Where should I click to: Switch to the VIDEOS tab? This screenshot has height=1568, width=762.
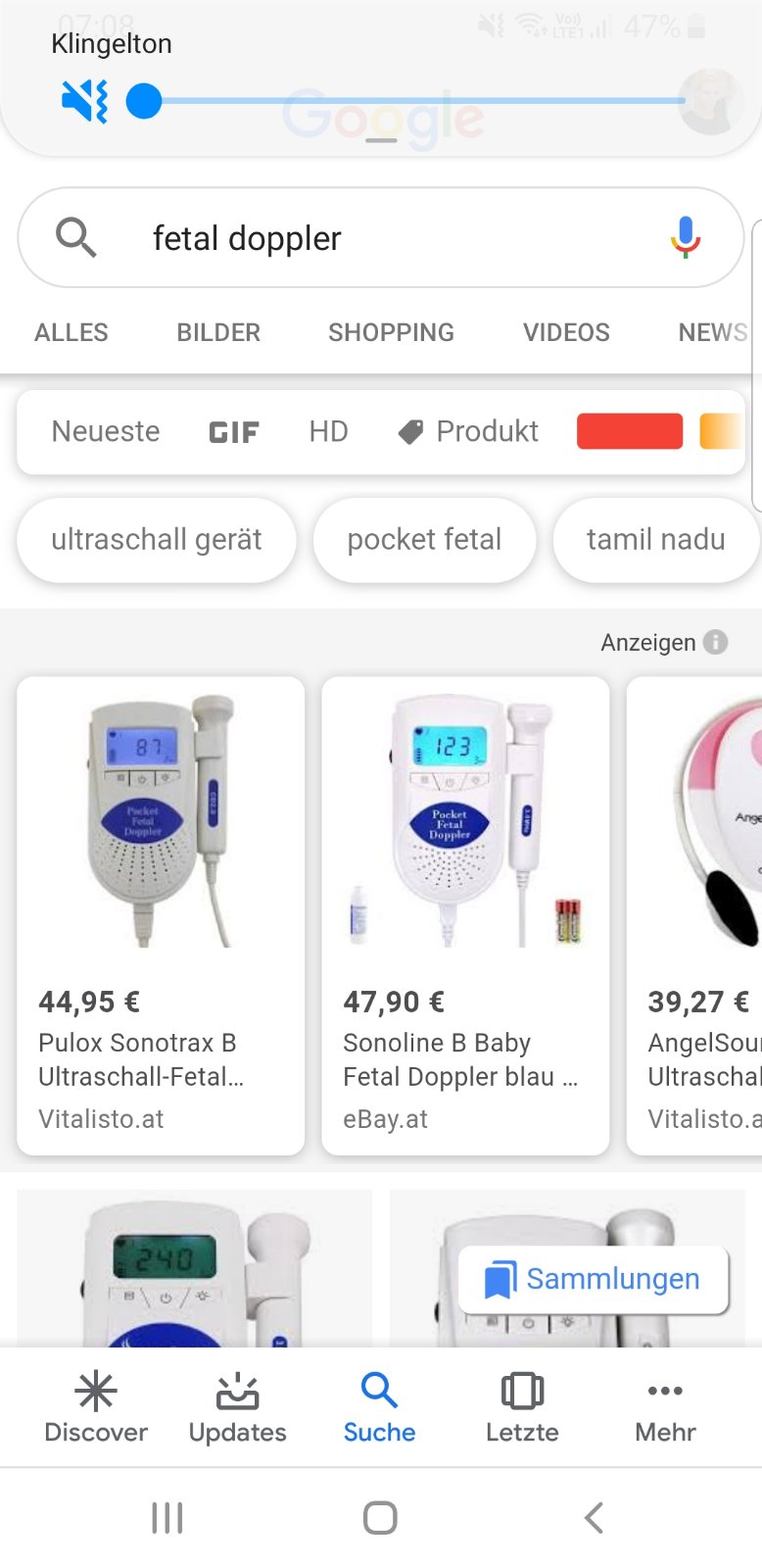pos(566,333)
